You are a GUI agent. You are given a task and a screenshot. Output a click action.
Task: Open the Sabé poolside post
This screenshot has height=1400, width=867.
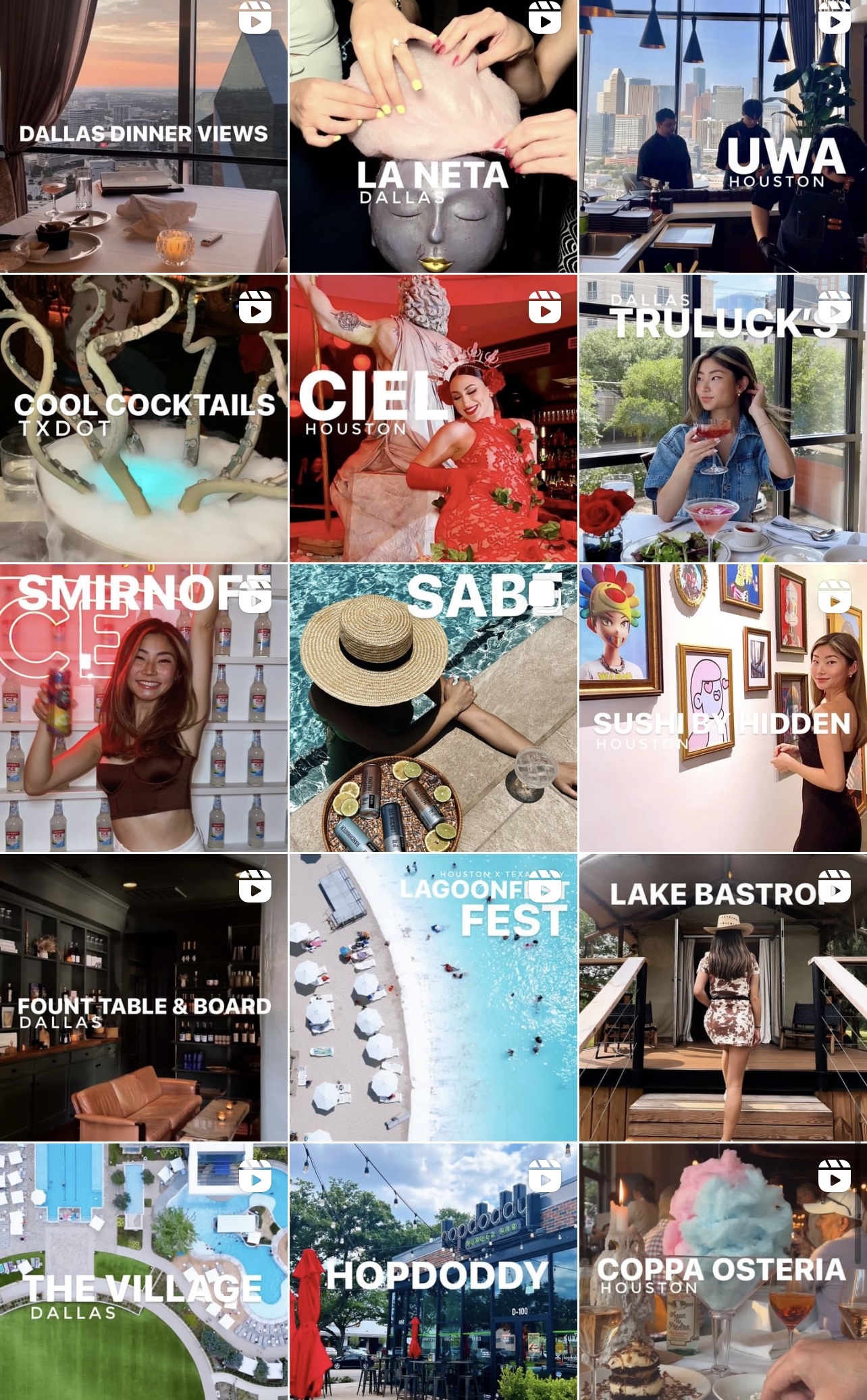pos(433,708)
